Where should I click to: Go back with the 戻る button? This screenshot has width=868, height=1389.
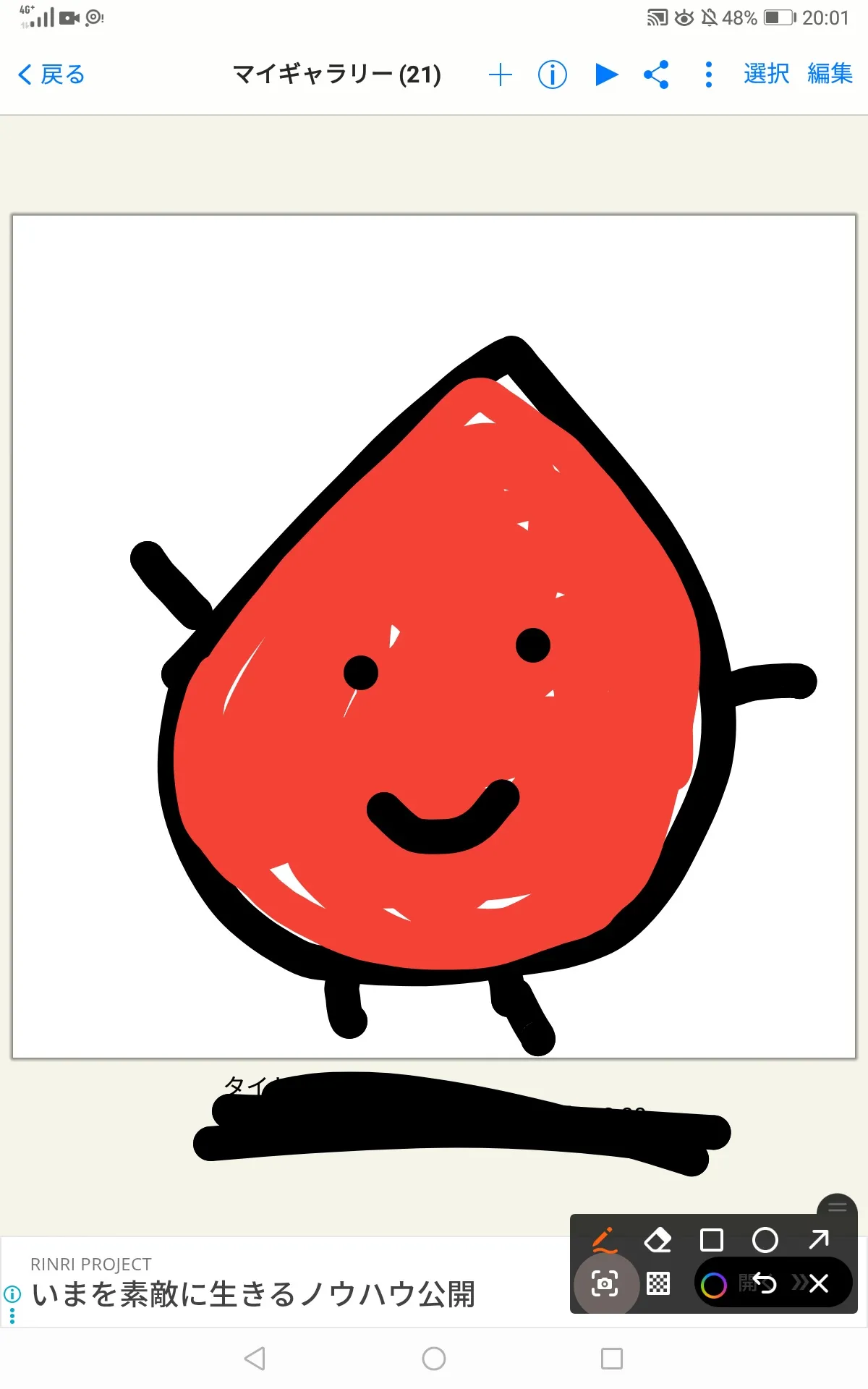click(51, 74)
